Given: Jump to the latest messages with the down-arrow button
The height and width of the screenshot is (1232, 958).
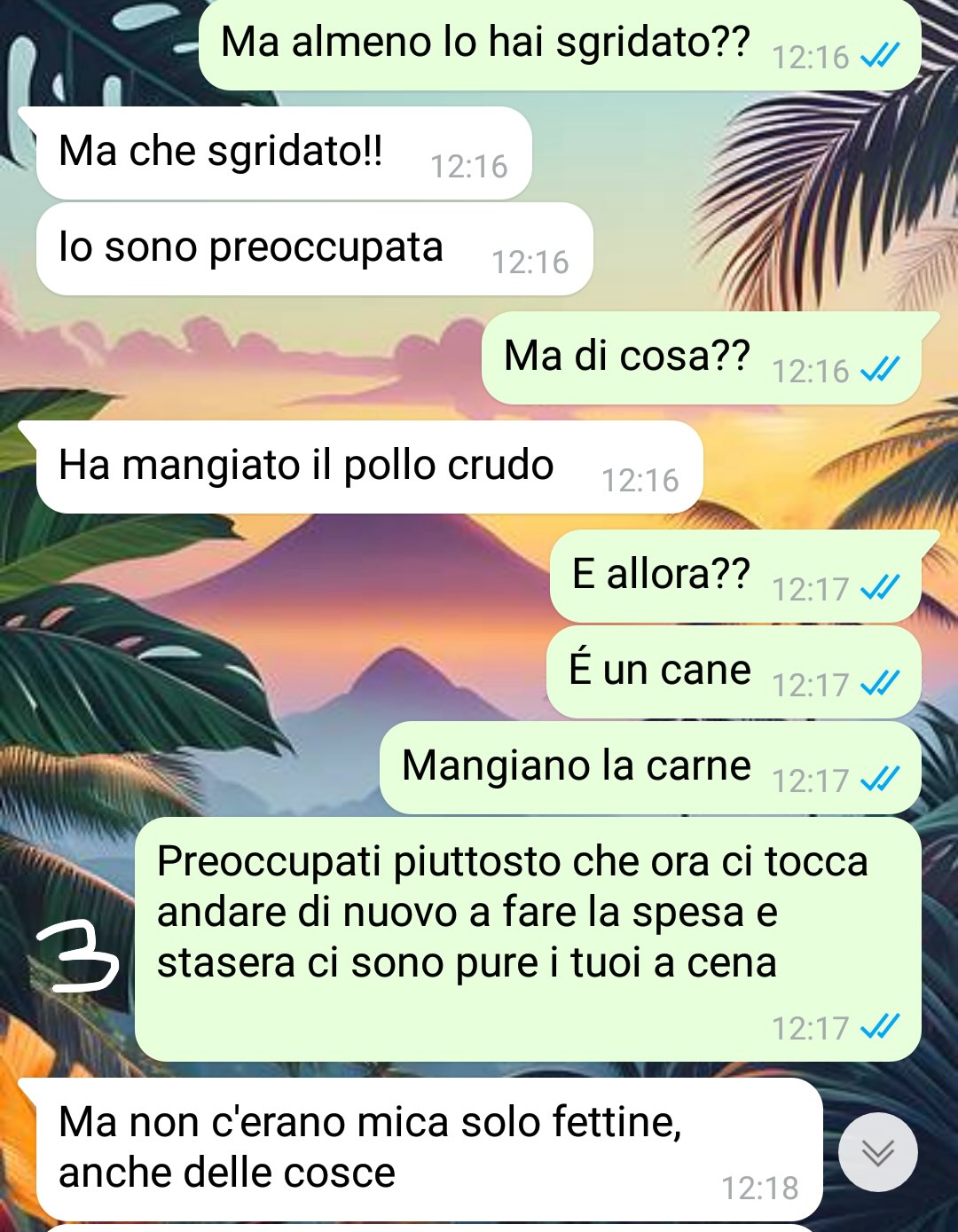Looking at the screenshot, I should [877, 1151].
